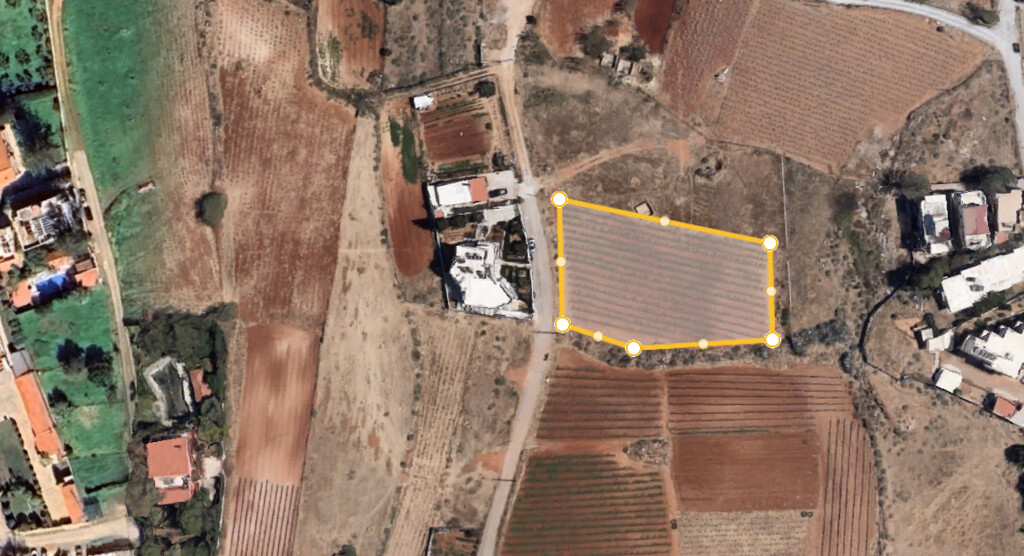
Task: Select the polygon's bottom-right corner vertex
Action: [772, 340]
